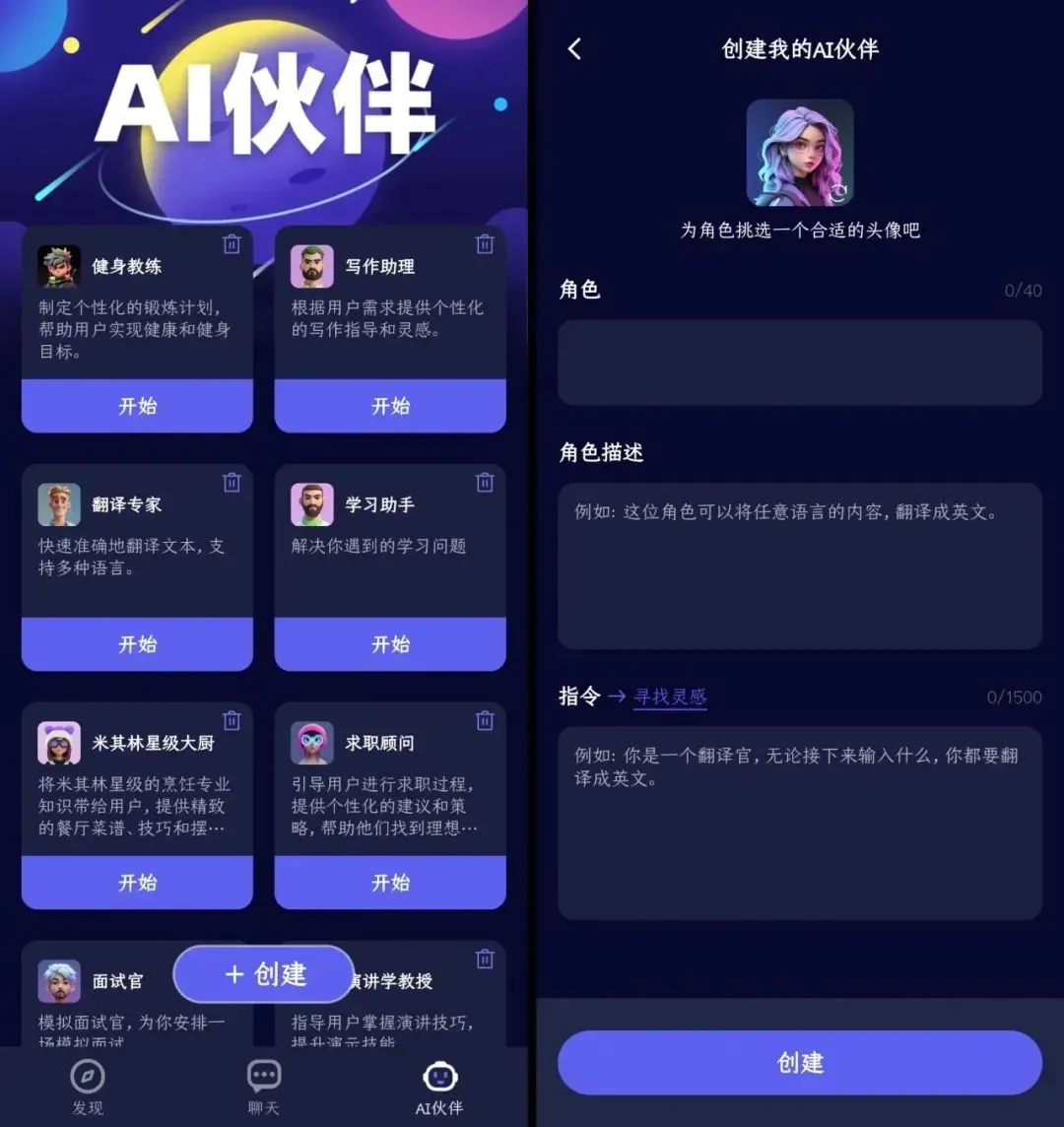Image resolution: width=1064 pixels, height=1127 pixels.
Task: Start the 米其林星级大厨 companion
Action: 137,883
